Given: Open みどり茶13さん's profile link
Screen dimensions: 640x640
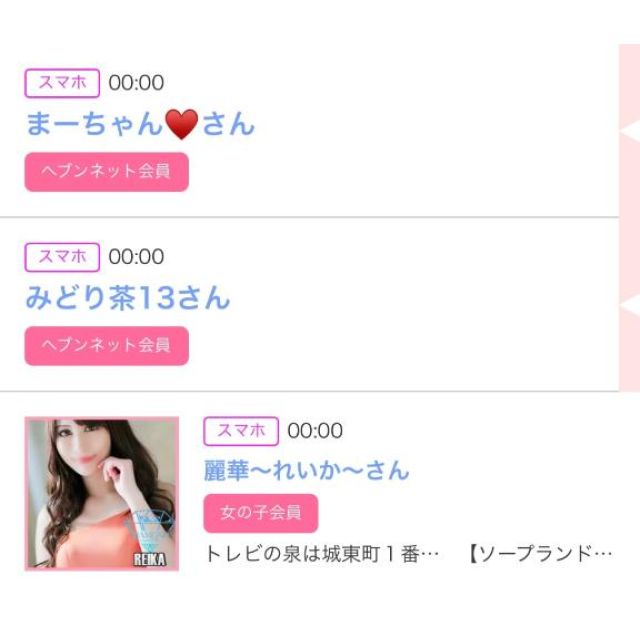Looking at the screenshot, I should (x=127, y=298).
